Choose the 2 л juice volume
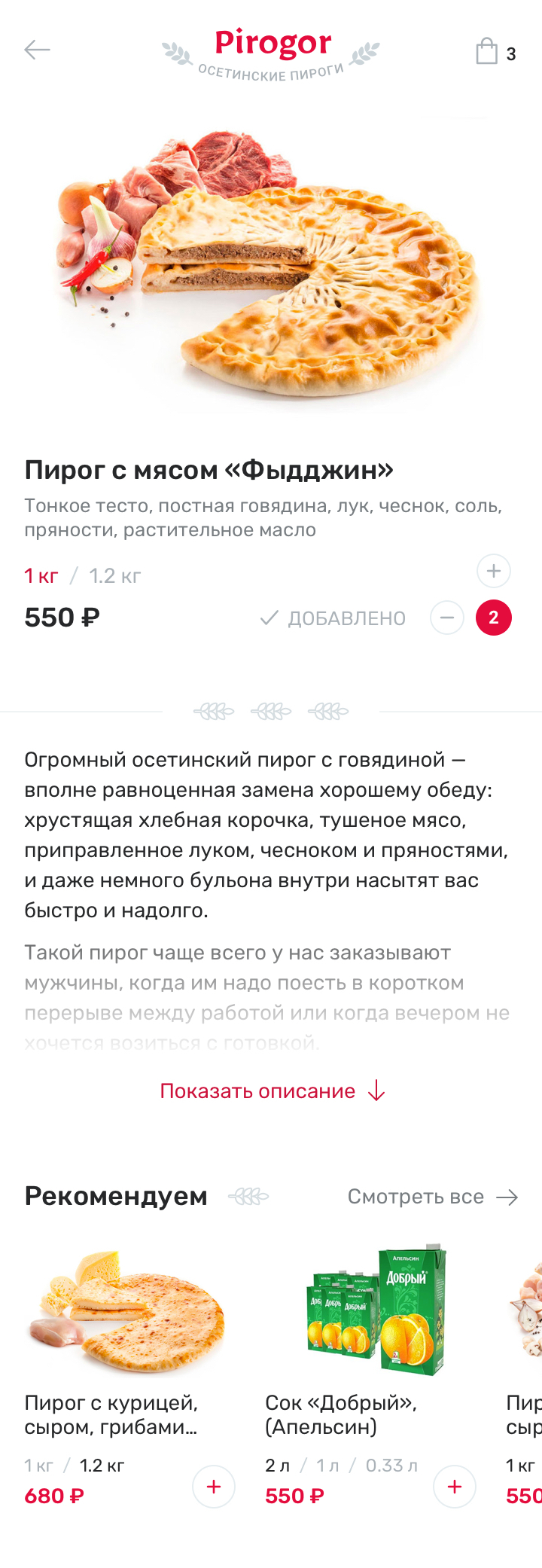 (x=277, y=1466)
